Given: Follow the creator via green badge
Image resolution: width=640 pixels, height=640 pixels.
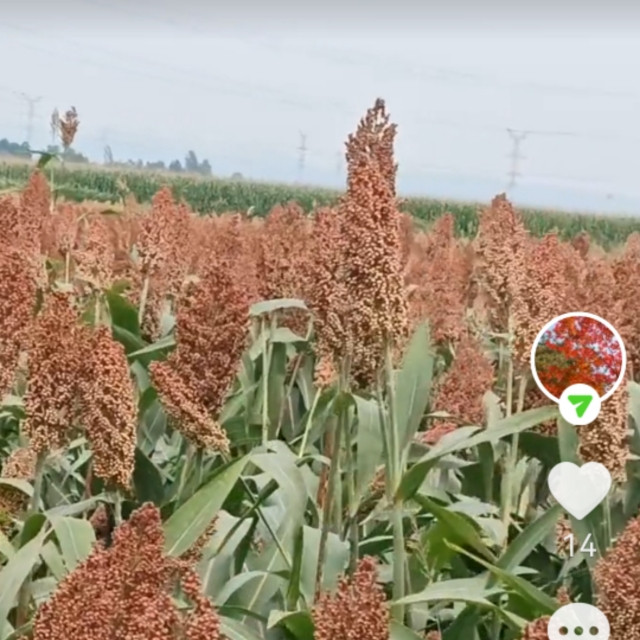Looking at the screenshot, I should pyautogui.click(x=579, y=405).
